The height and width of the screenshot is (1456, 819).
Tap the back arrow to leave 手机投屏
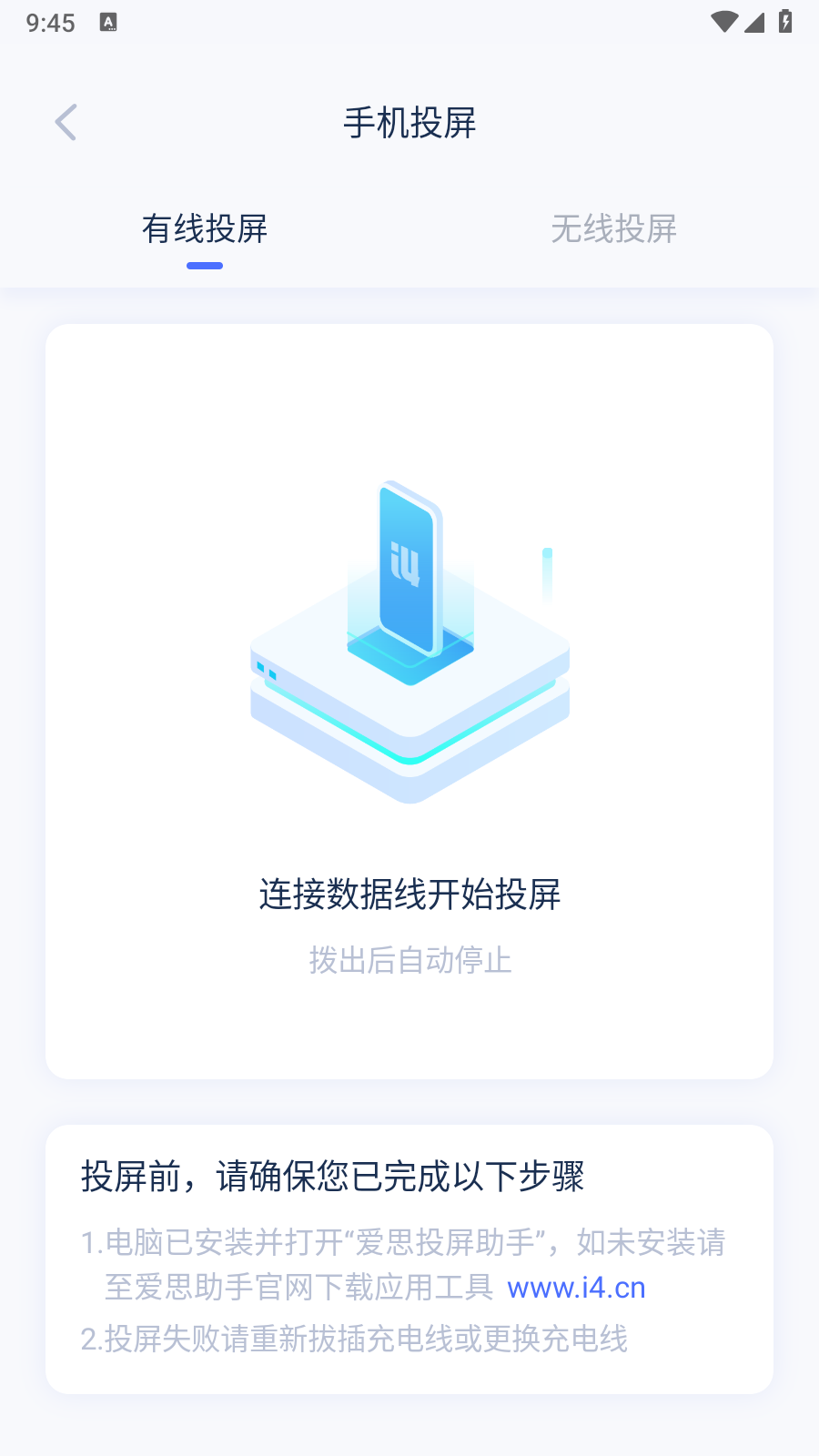click(x=66, y=121)
